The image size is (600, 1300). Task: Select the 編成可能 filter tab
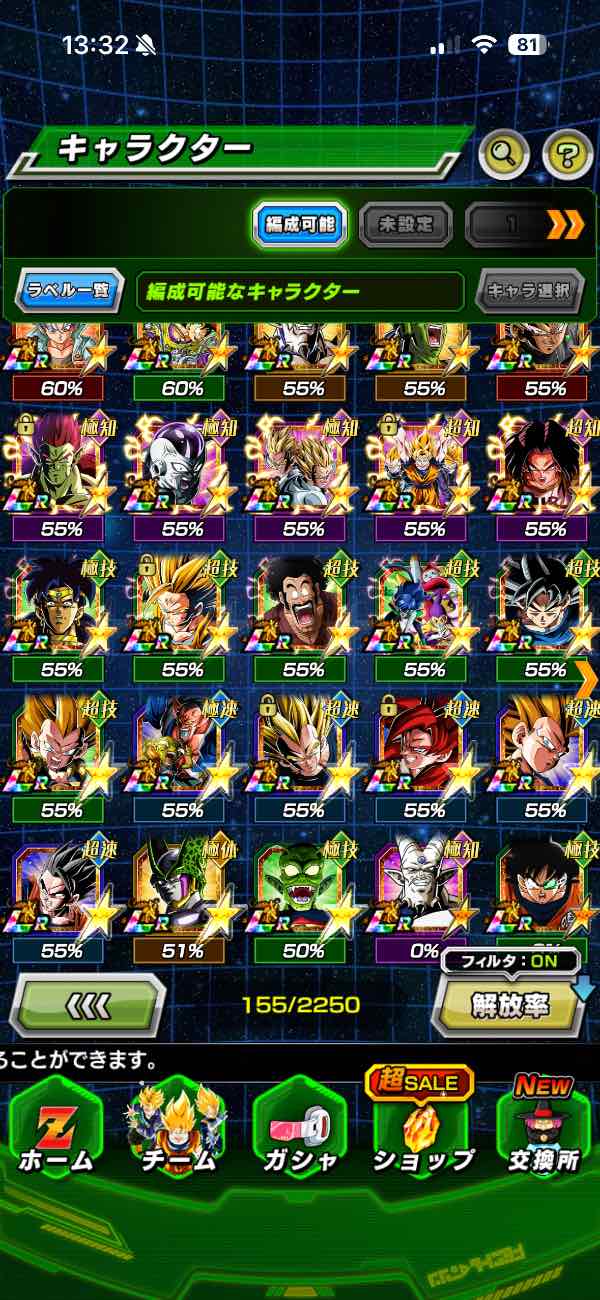point(299,225)
